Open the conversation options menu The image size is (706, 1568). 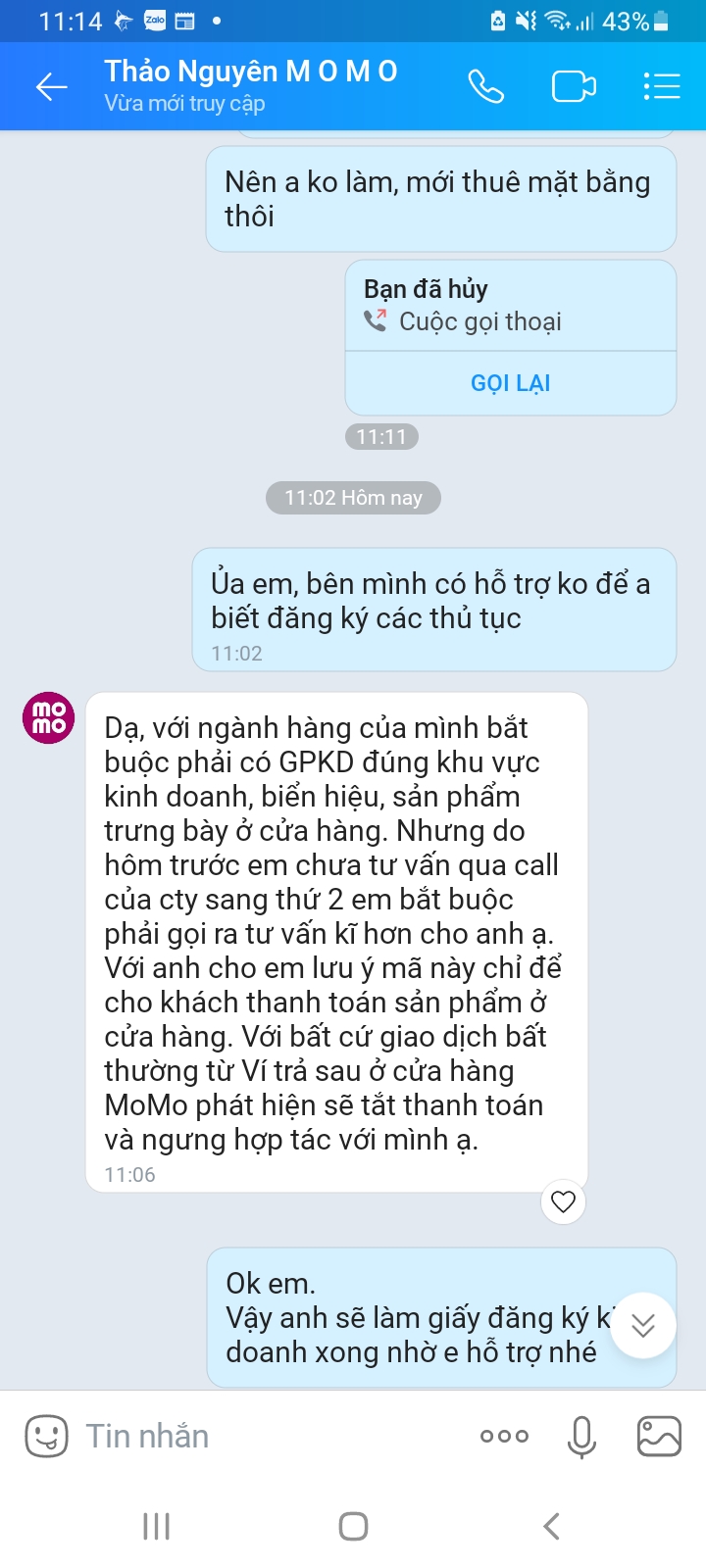coord(662,86)
